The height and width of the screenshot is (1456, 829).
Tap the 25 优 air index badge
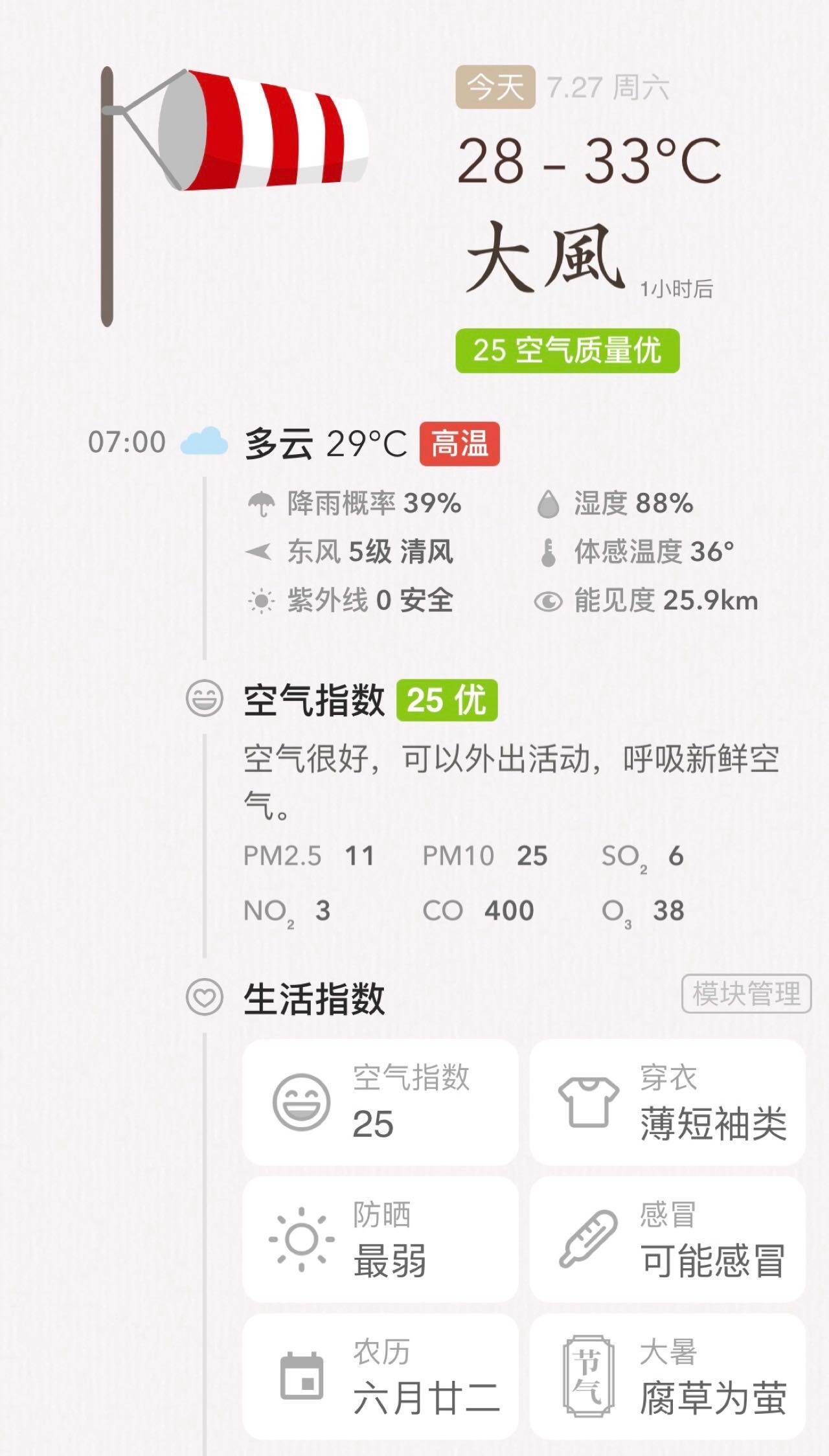[446, 700]
